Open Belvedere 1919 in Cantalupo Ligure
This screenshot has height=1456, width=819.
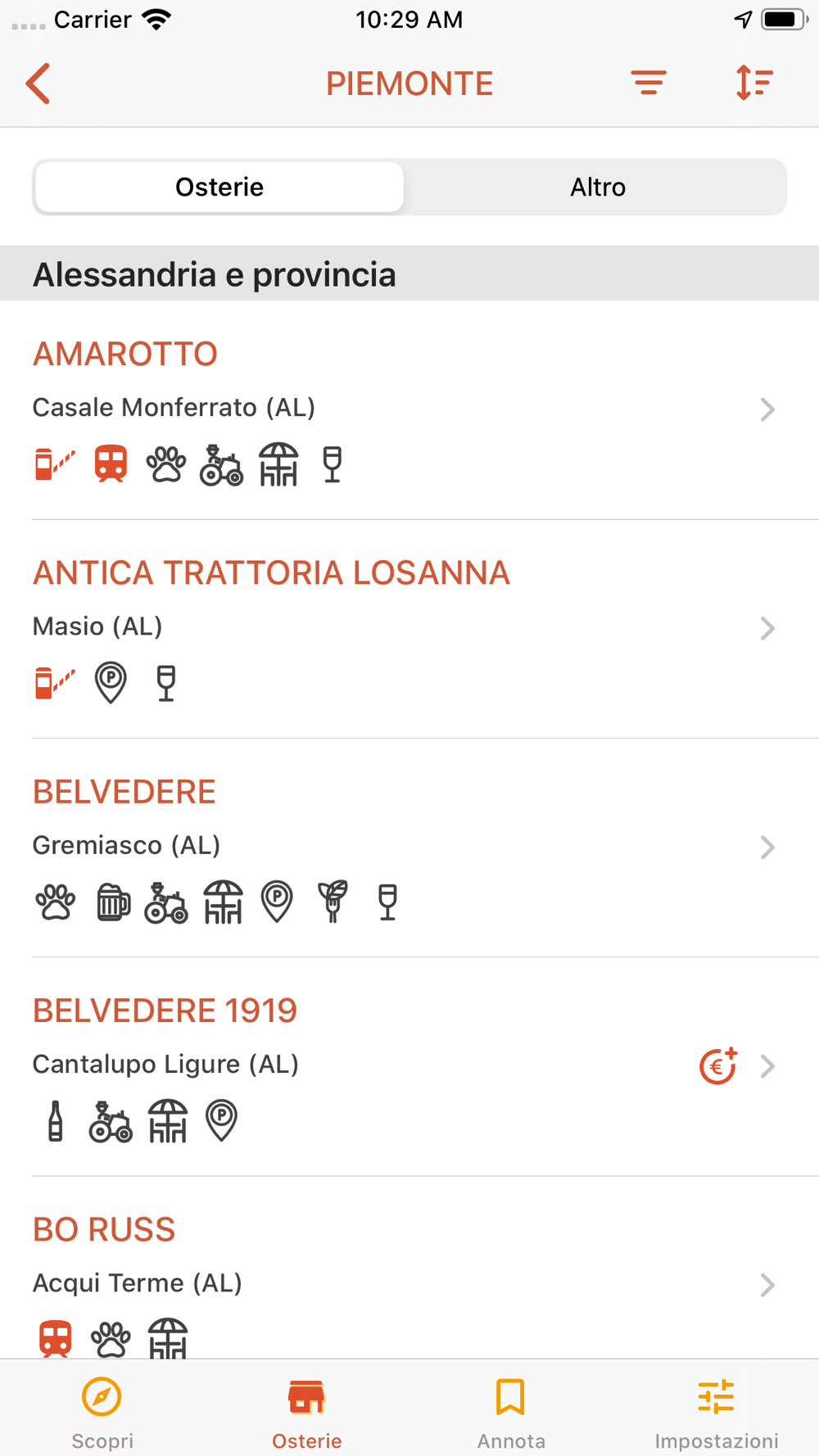pyautogui.click(x=409, y=1066)
